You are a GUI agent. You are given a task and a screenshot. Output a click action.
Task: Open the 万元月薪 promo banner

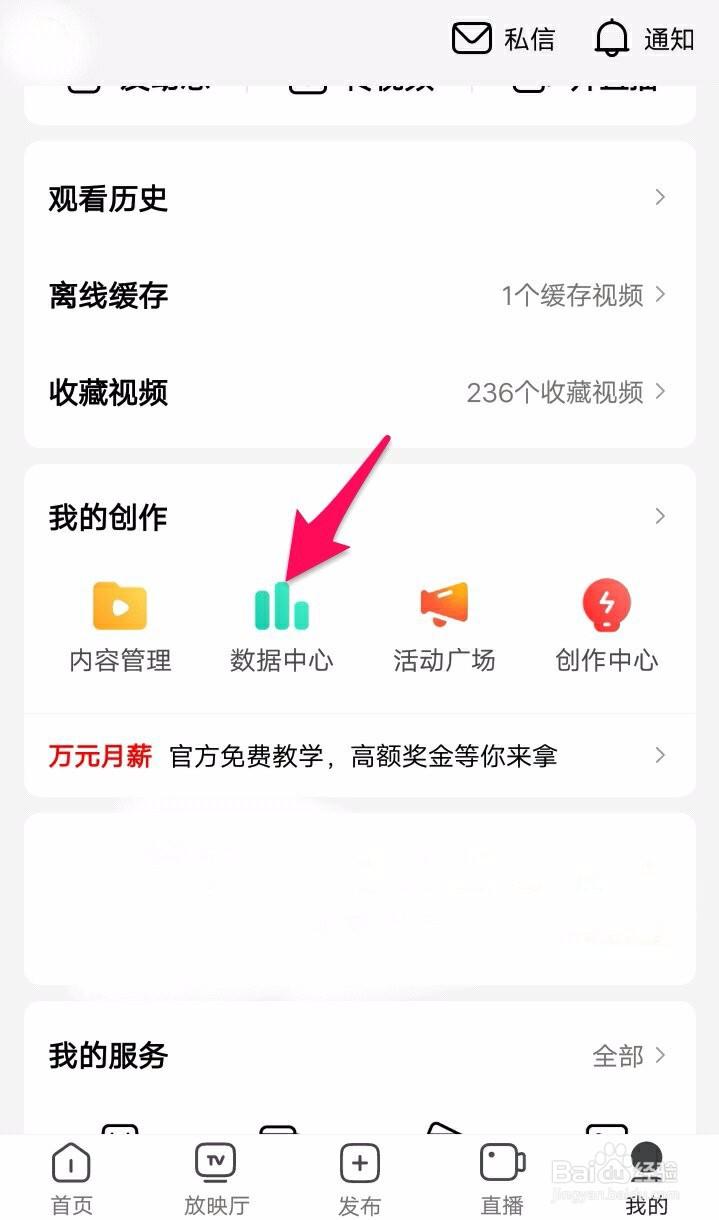pyautogui.click(x=359, y=756)
